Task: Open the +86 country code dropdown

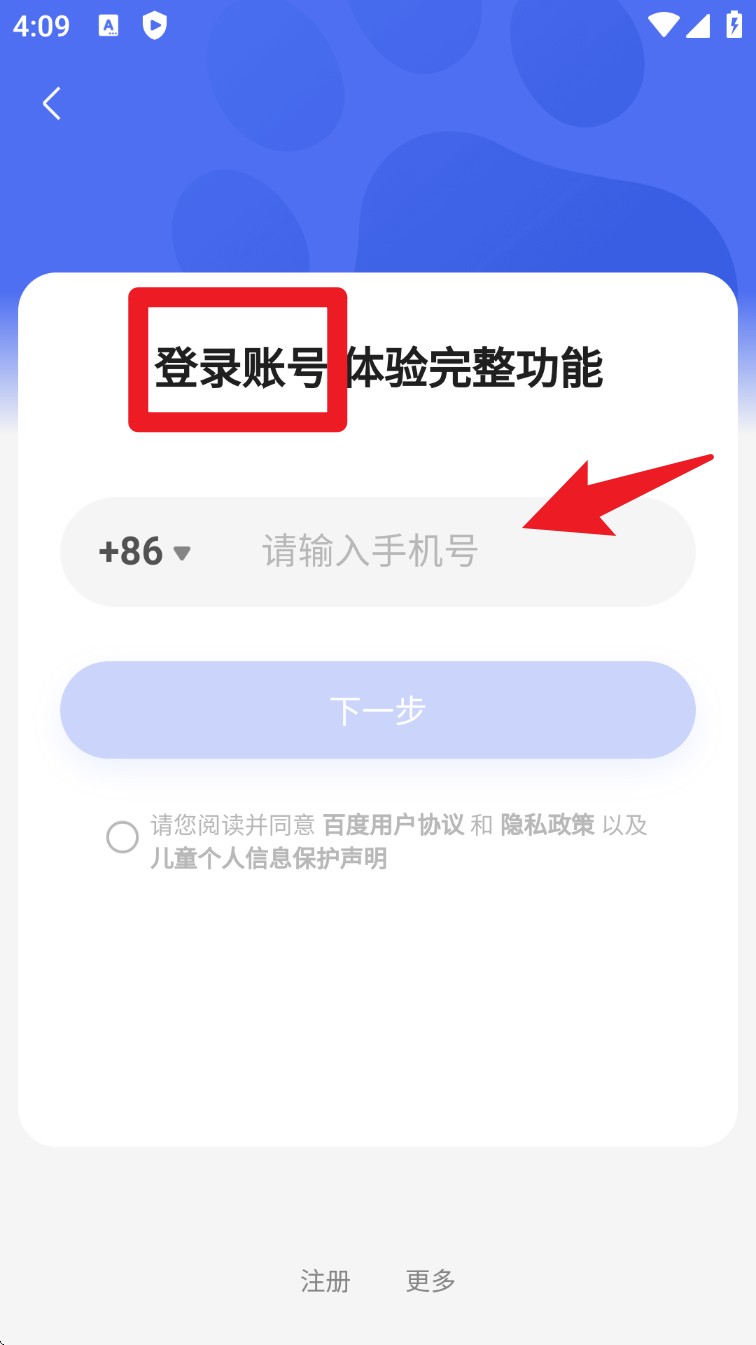Action: click(144, 551)
